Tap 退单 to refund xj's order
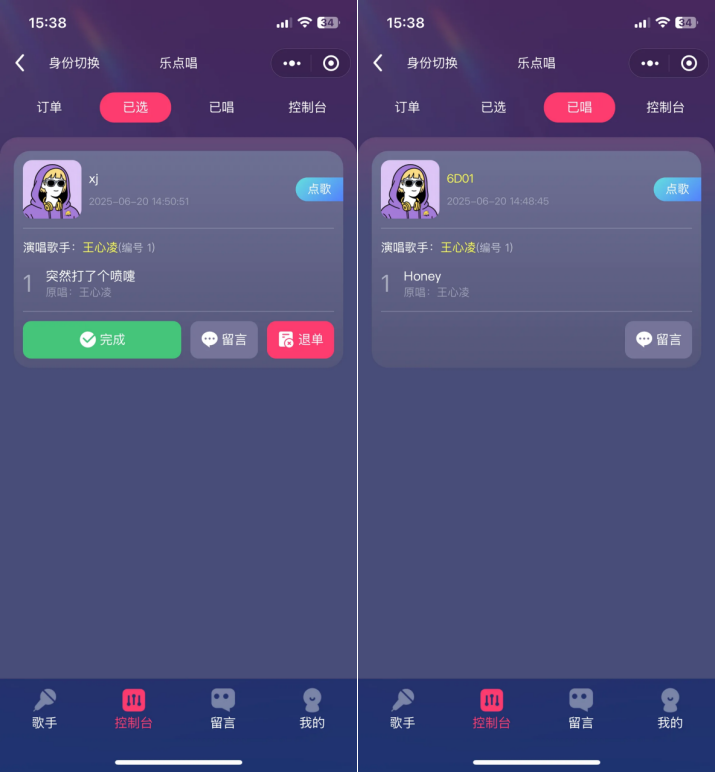 300,340
